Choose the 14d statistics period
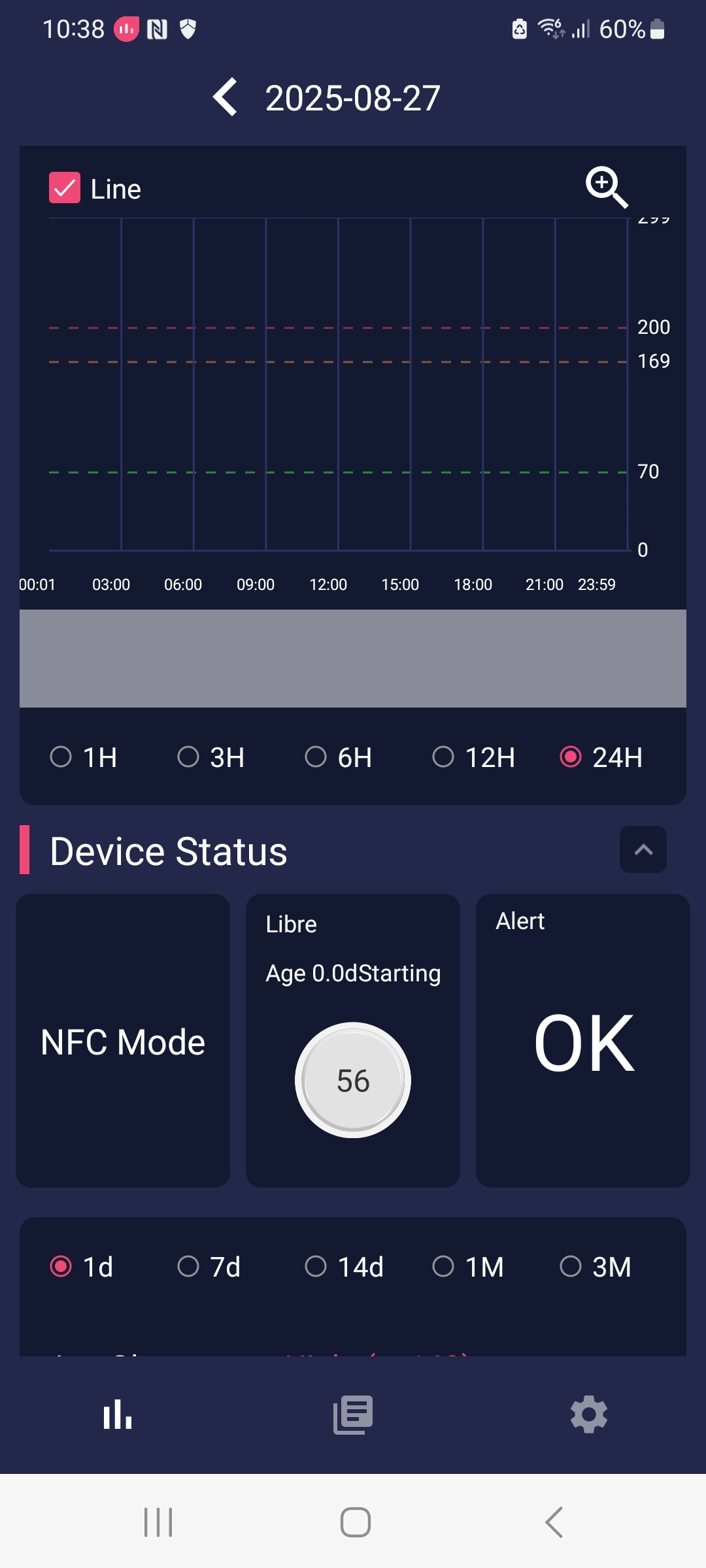Screen dimensions: 706x1568 coord(345,1267)
